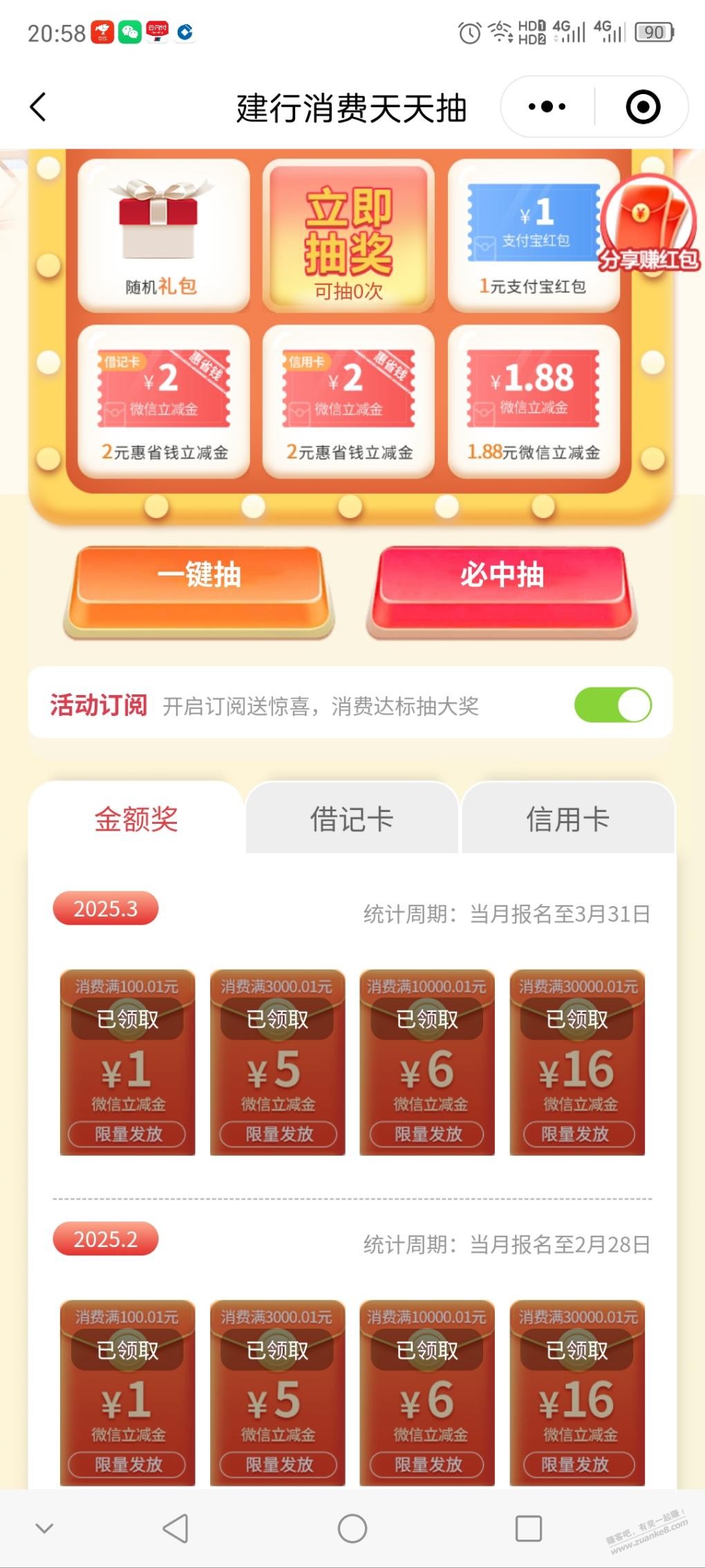Image resolution: width=705 pixels, height=1568 pixels.
Task: Open the 2025.3 ¥1 消费满100.01元 reward card
Action: [128, 1063]
